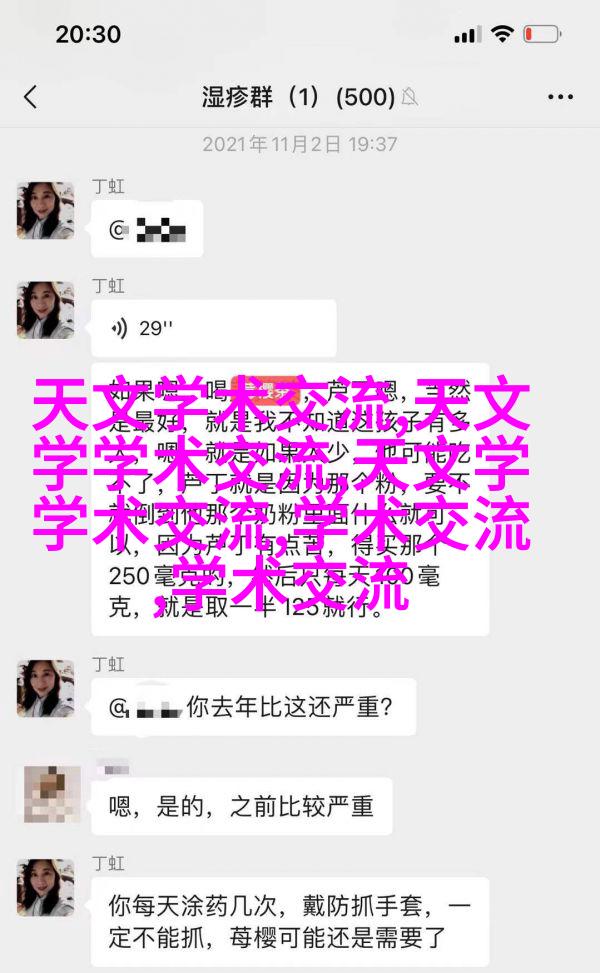Open 丁虹's avatar beside the voice message

(45, 310)
